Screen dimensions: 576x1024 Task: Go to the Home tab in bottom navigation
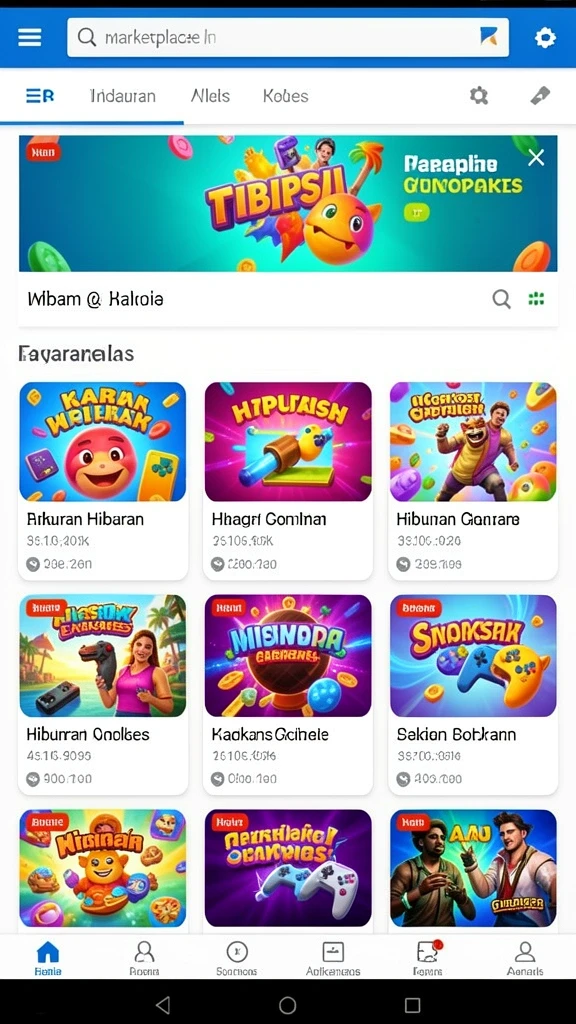pyautogui.click(x=48, y=957)
